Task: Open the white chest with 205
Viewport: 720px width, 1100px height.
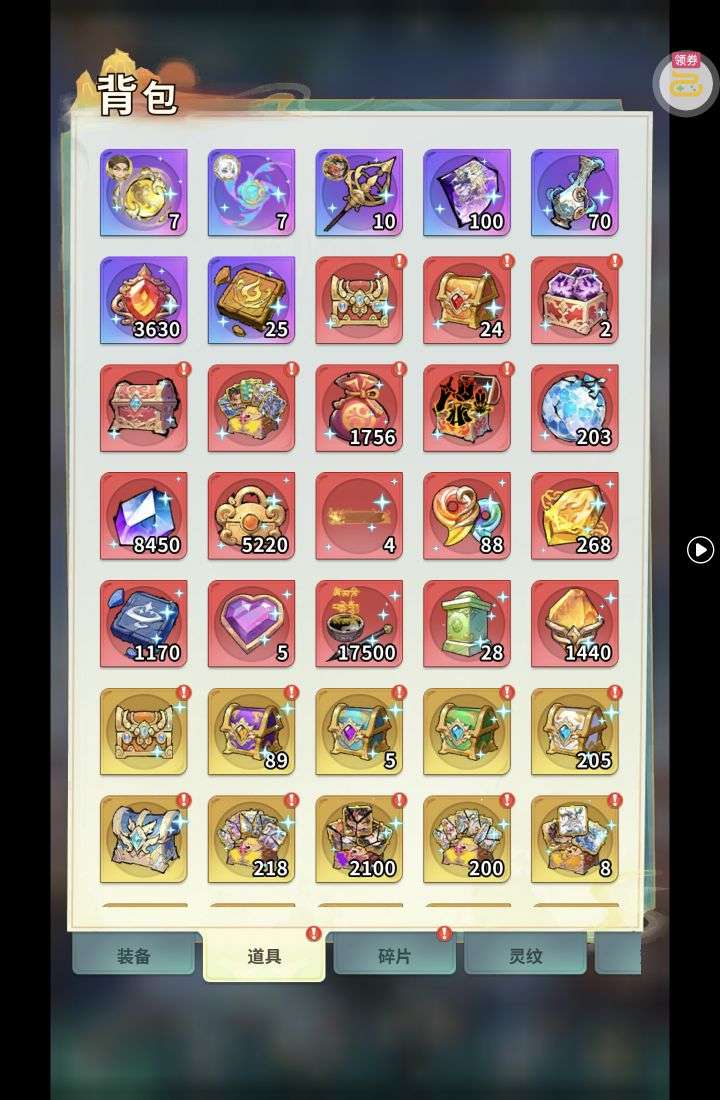Action: pos(575,732)
